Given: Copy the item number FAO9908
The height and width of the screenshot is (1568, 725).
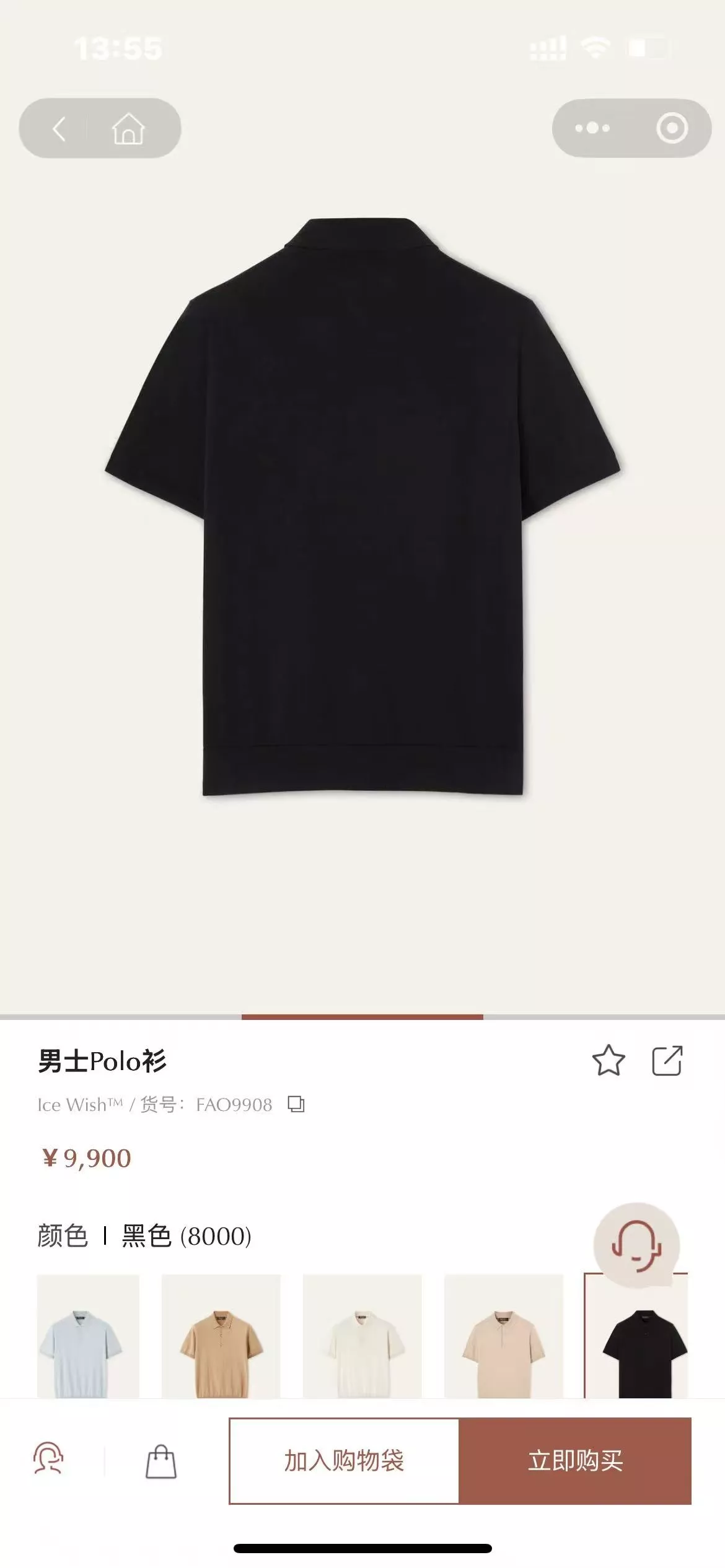Looking at the screenshot, I should point(296,1104).
